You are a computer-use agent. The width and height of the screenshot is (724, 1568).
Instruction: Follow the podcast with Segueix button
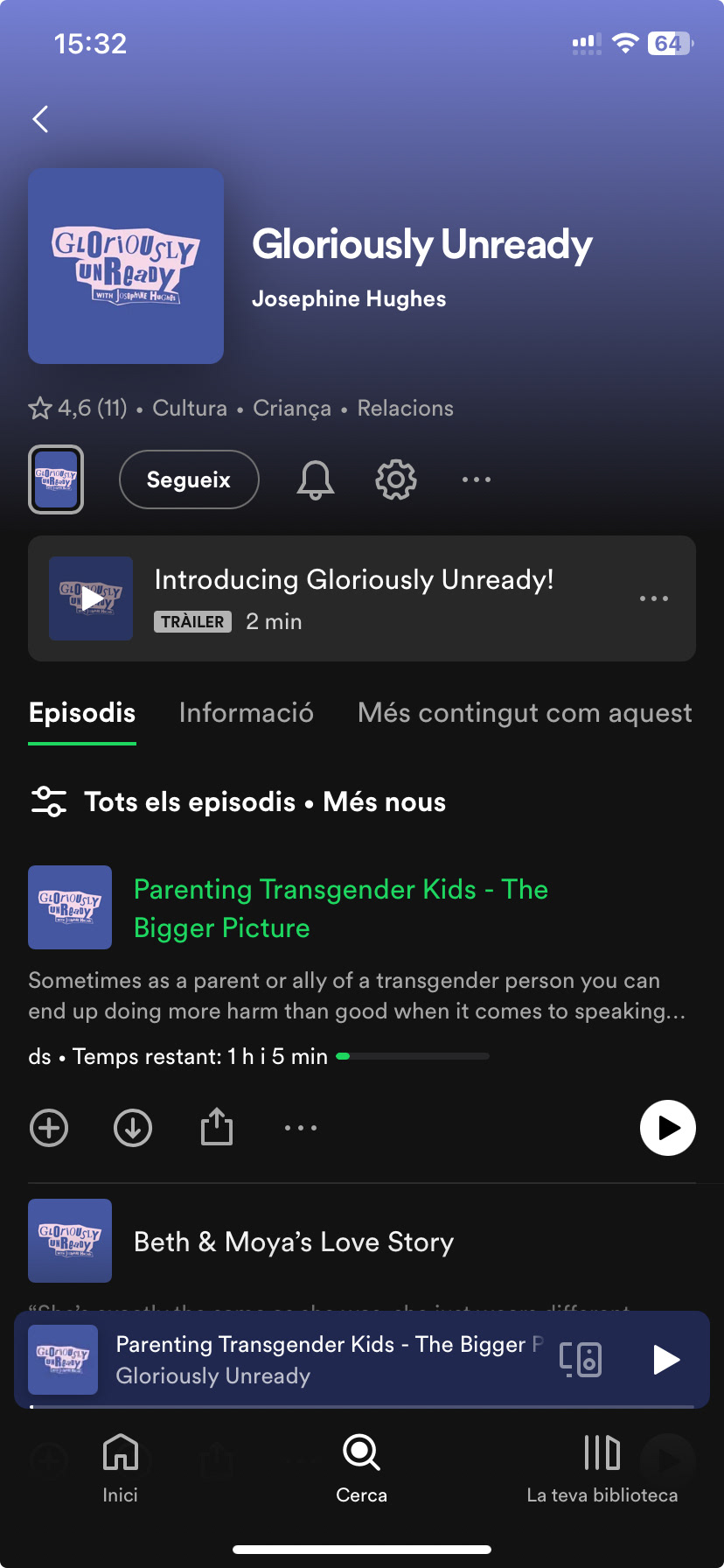(189, 479)
